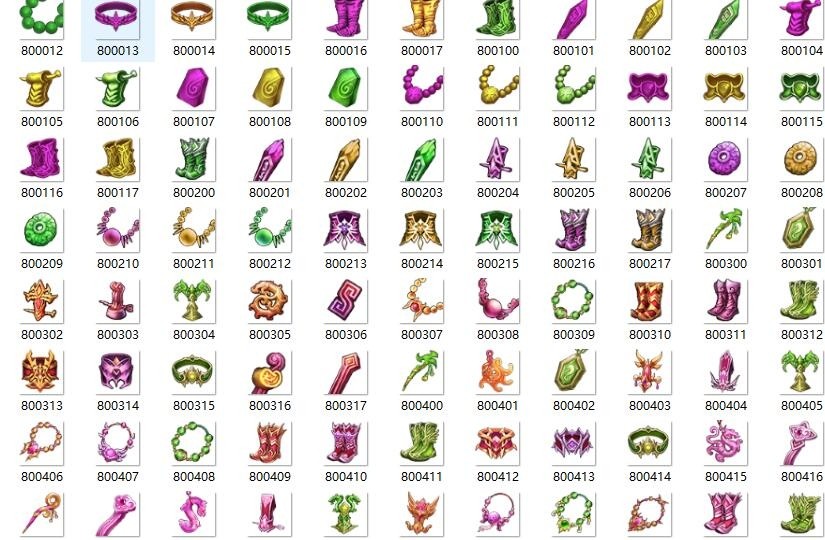Open file 800104 purple top
Image resolution: width=825 pixels, height=540 pixels.
coord(802,19)
